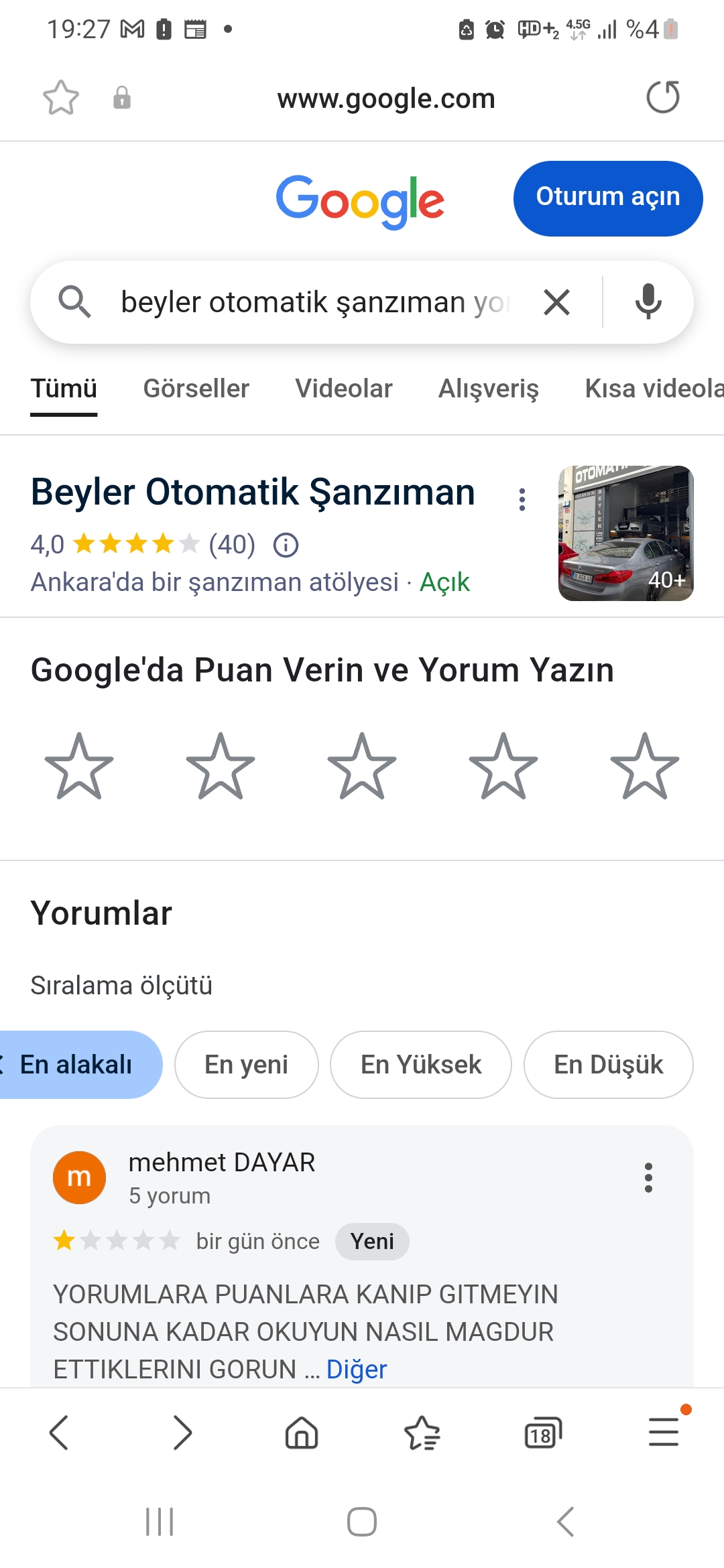Go to the browser home page
The image size is (724, 1568).
[301, 1434]
